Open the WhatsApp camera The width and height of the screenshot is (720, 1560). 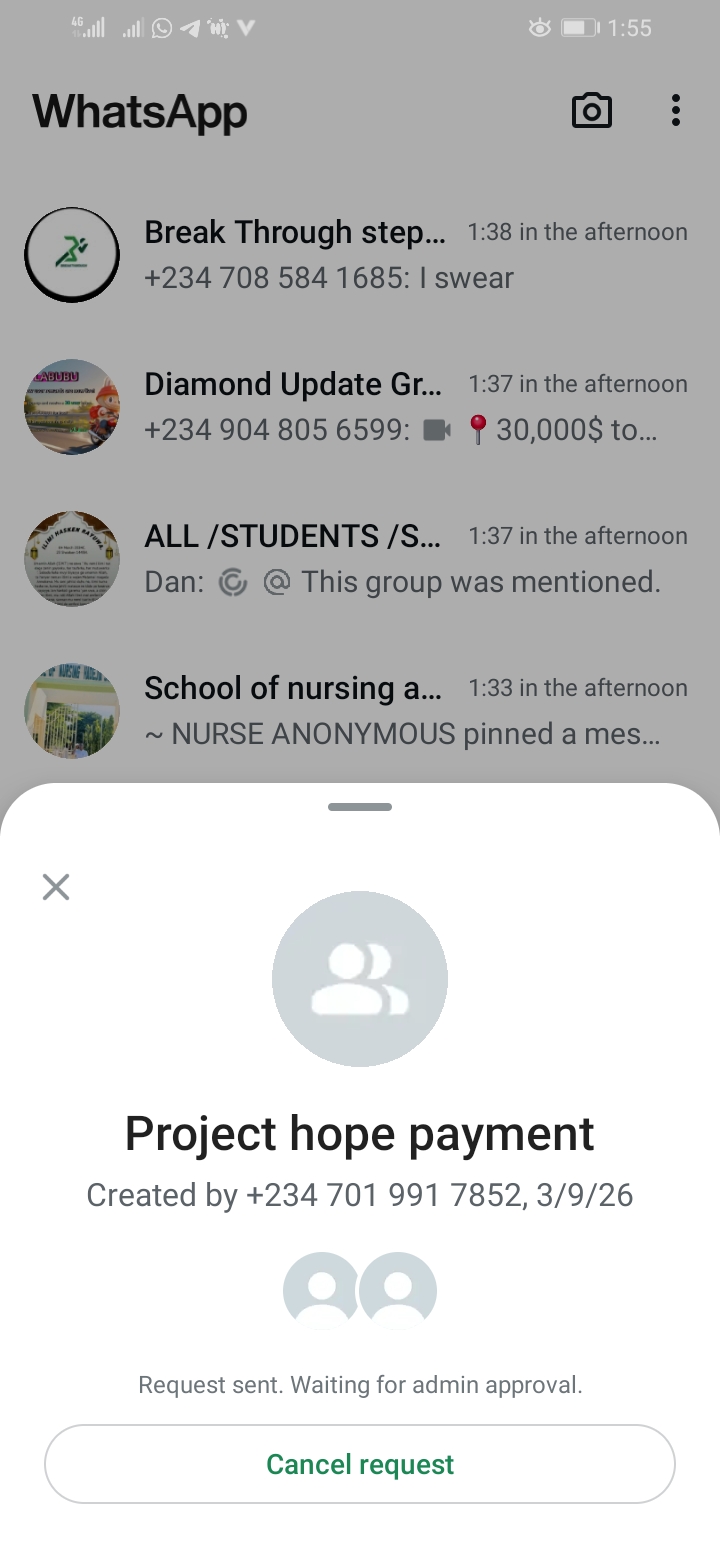point(591,111)
